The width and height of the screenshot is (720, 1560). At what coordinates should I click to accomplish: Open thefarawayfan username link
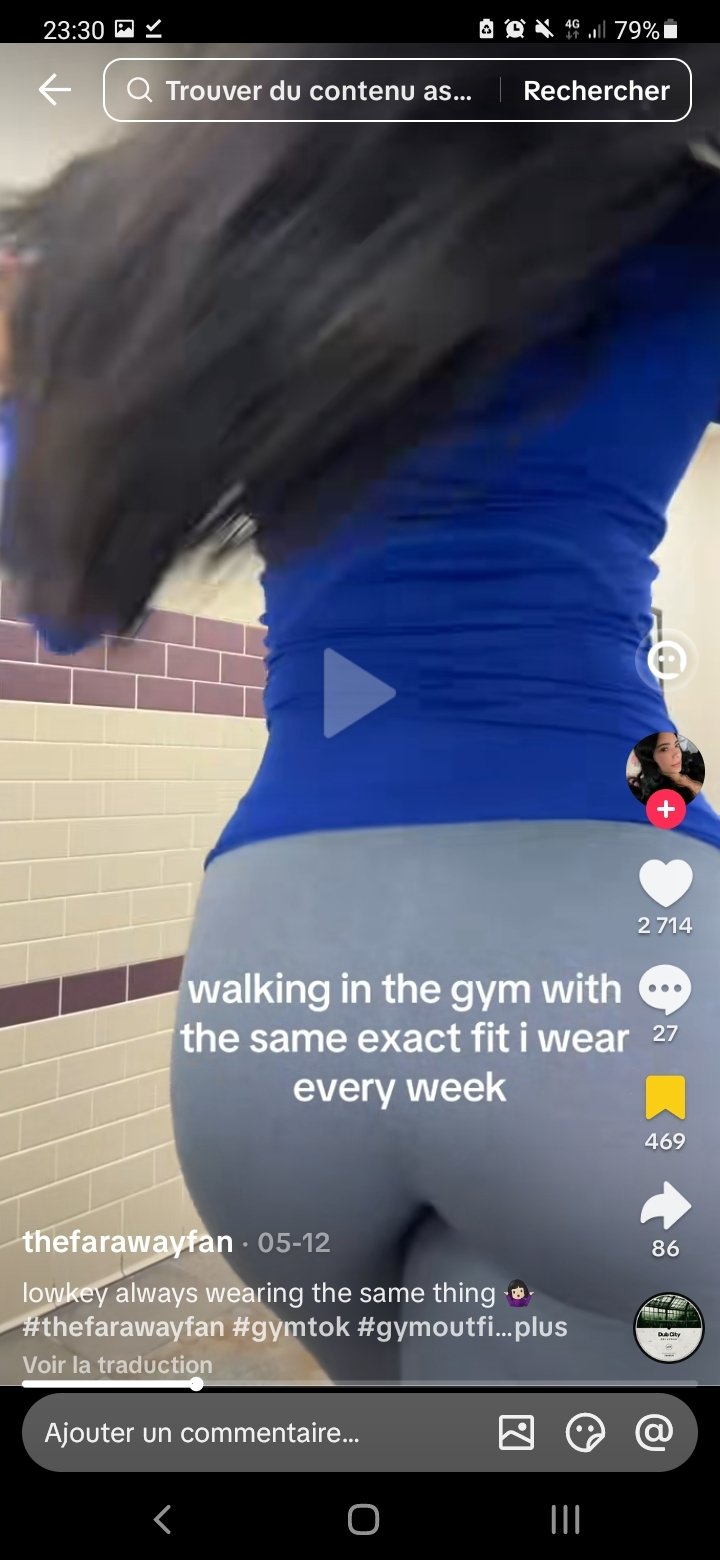click(x=127, y=1242)
